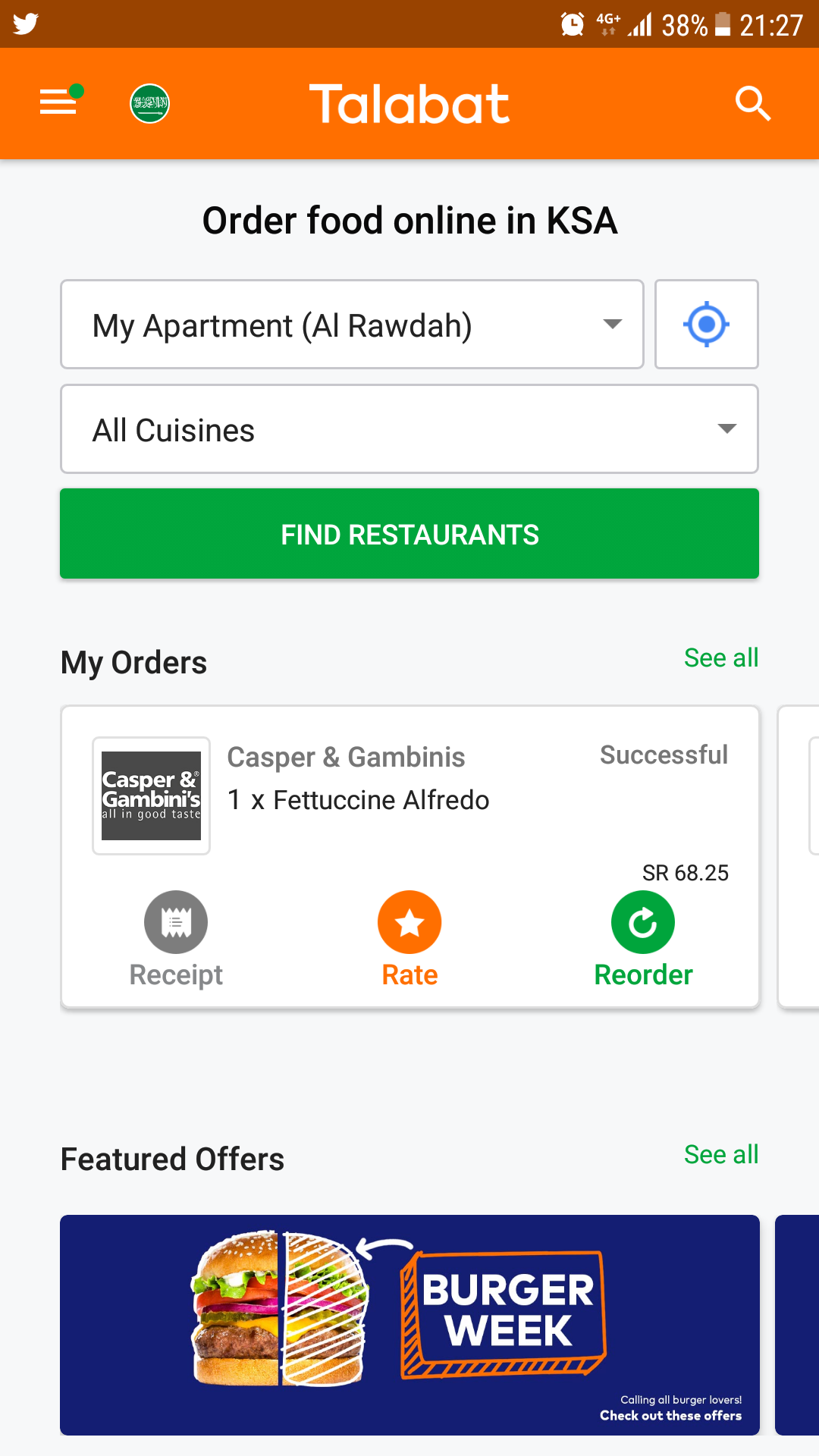Tap the Find Restaurants button
The height and width of the screenshot is (1456, 819).
coord(409,534)
